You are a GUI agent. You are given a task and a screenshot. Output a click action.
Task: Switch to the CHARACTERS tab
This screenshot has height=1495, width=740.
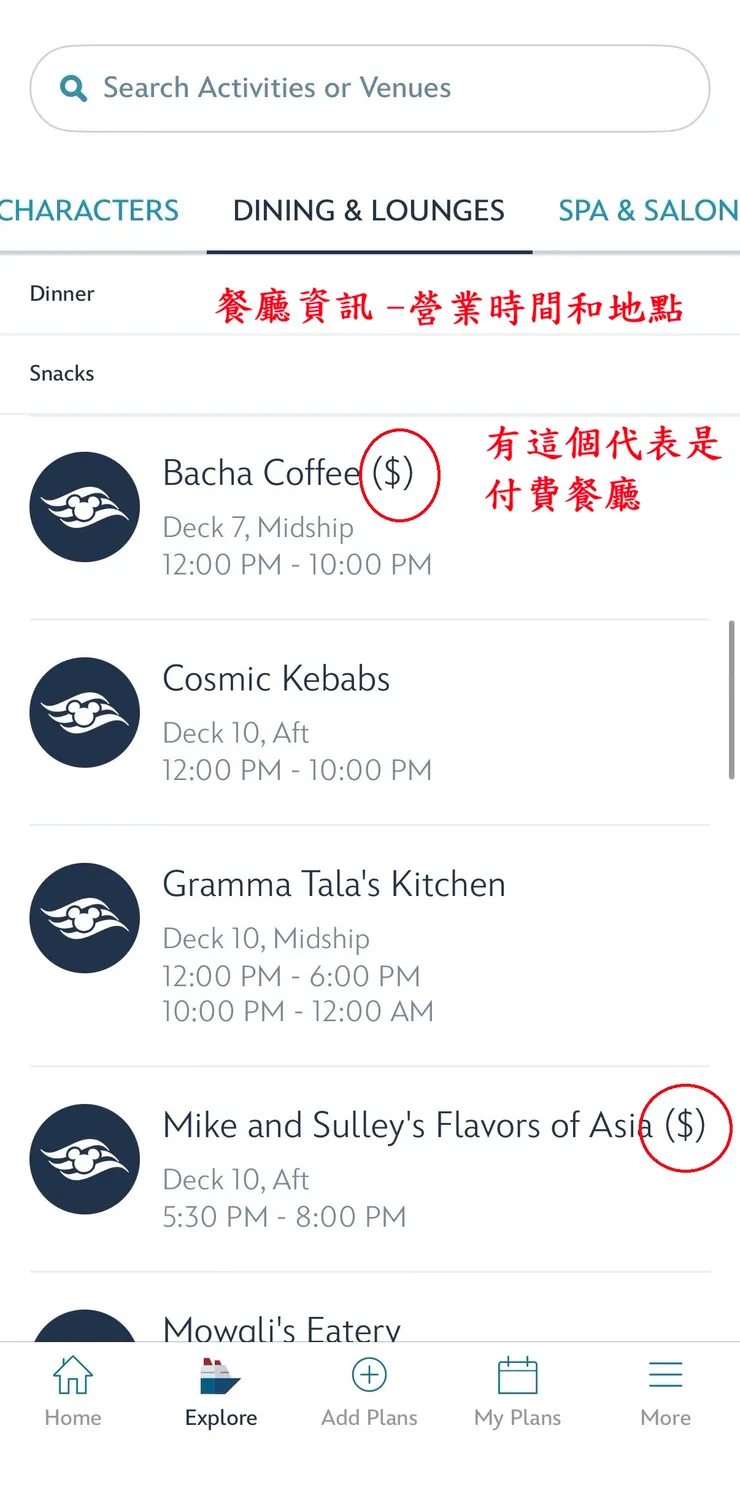click(90, 210)
